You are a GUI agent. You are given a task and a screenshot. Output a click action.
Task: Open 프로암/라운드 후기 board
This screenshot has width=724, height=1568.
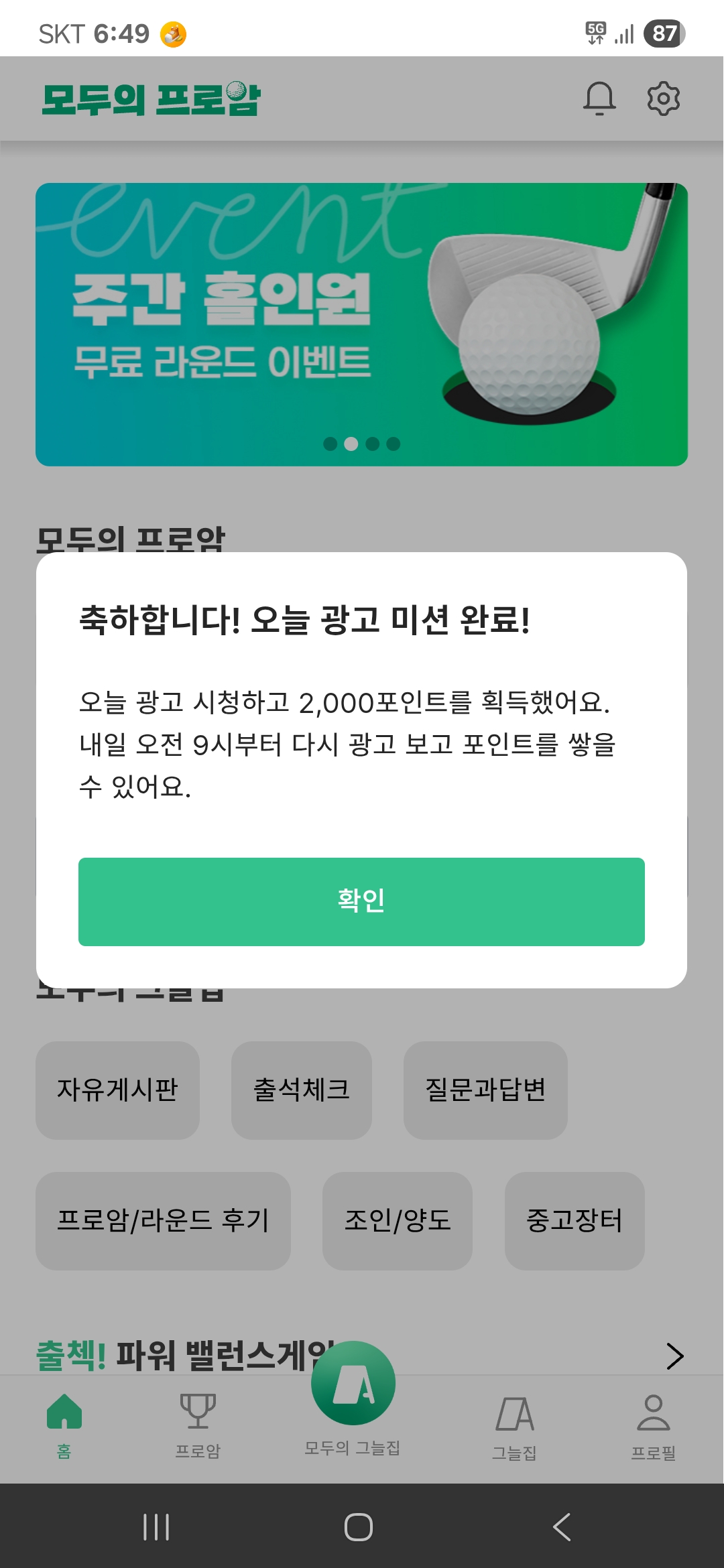[x=163, y=1221]
